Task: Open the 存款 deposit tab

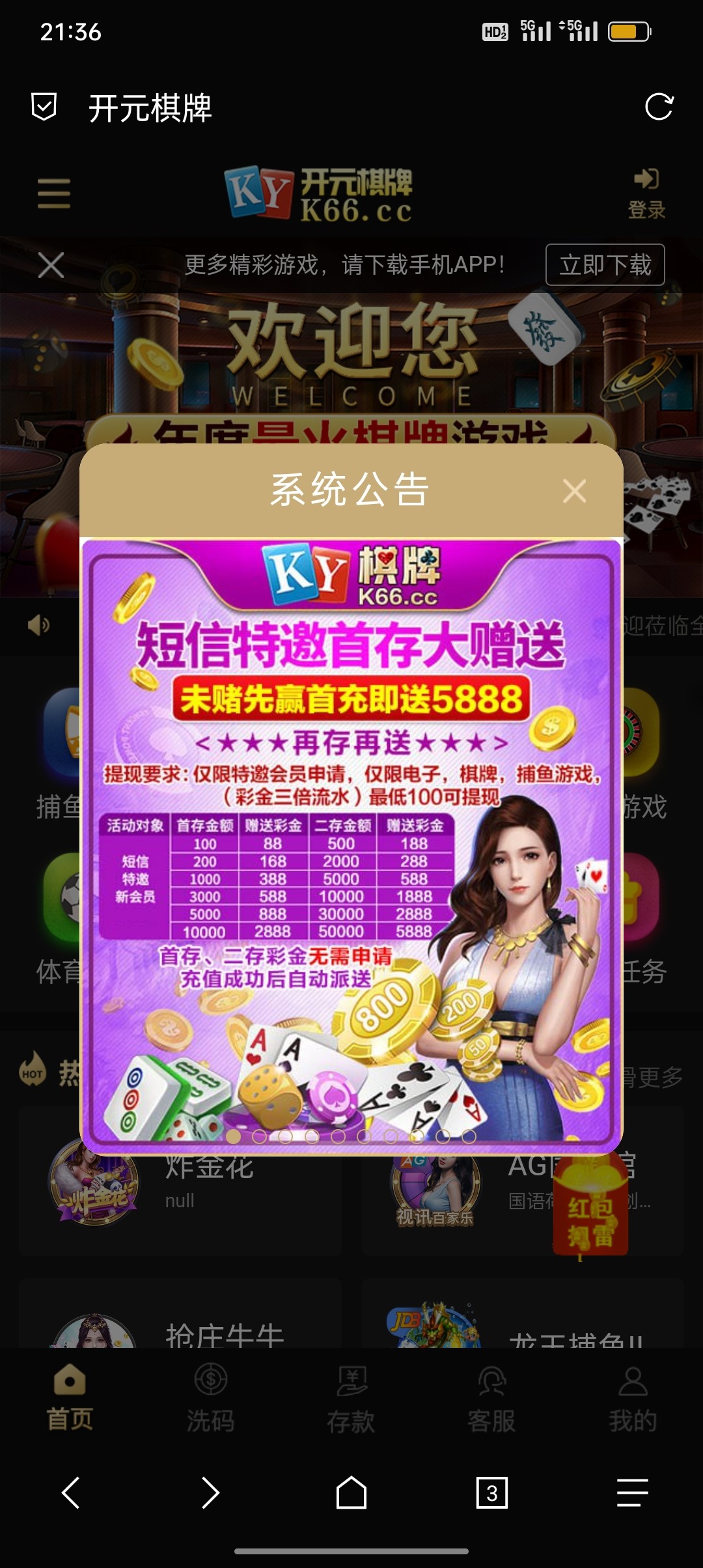Action: (351, 1399)
